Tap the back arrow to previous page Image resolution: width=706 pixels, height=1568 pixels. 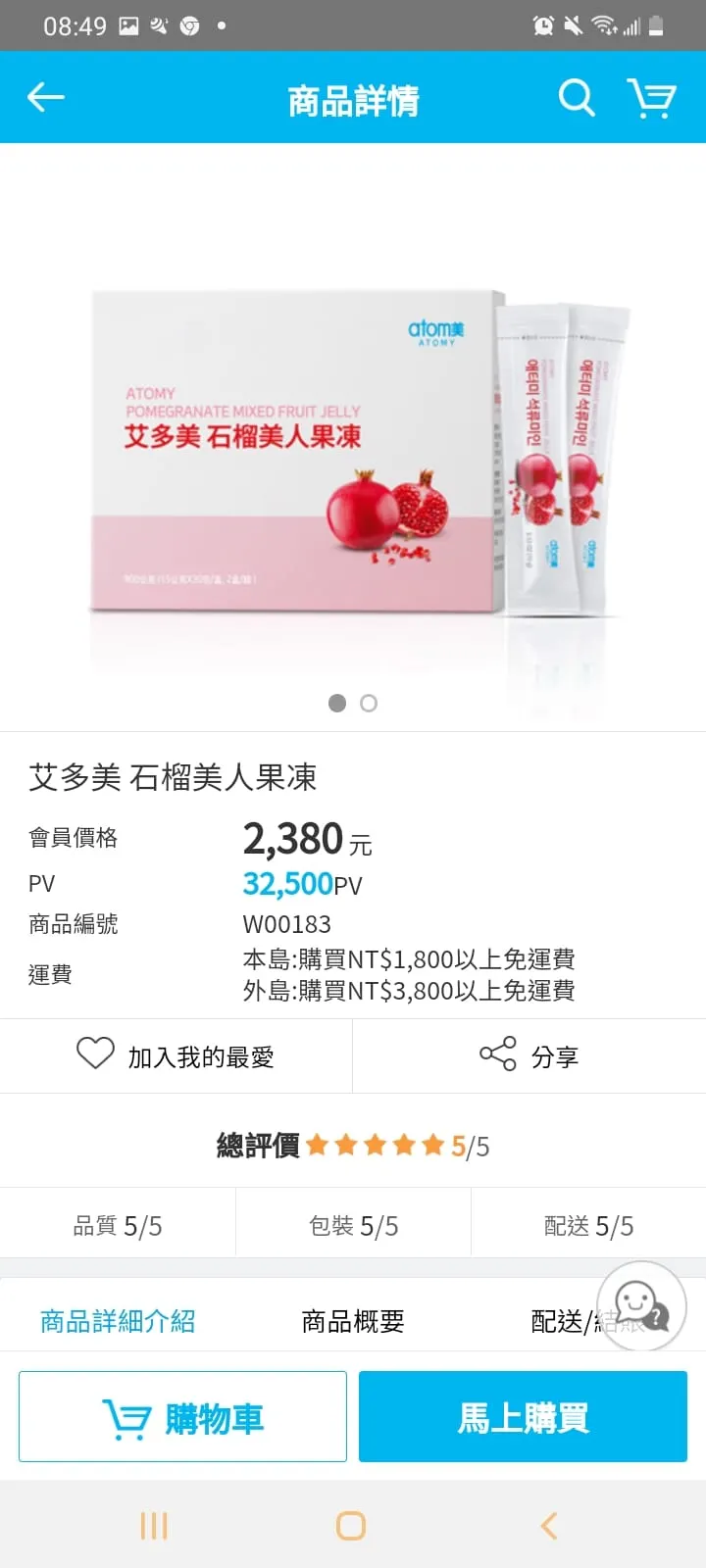[44, 97]
